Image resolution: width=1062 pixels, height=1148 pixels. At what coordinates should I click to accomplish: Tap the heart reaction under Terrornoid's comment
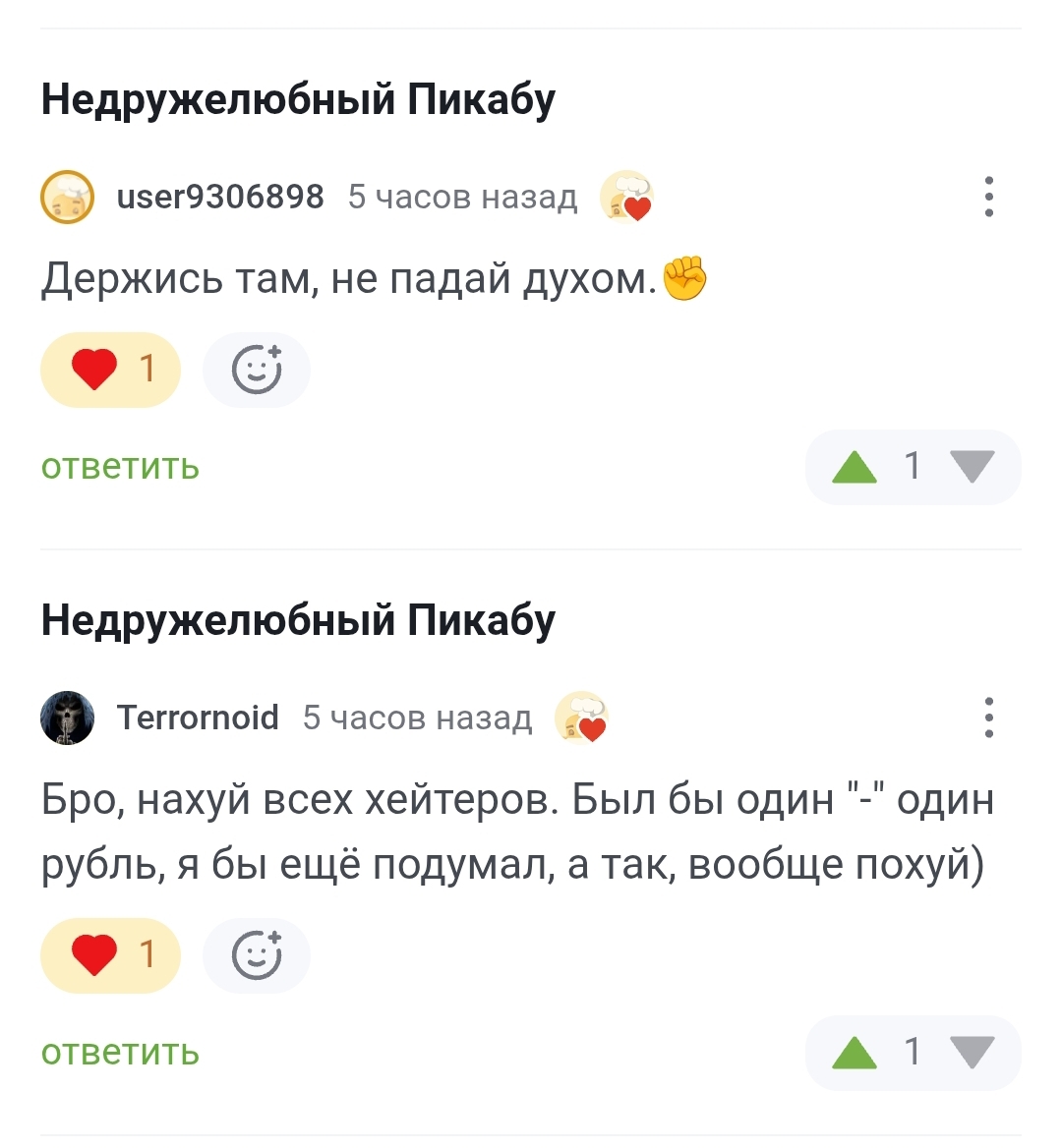click(x=110, y=954)
